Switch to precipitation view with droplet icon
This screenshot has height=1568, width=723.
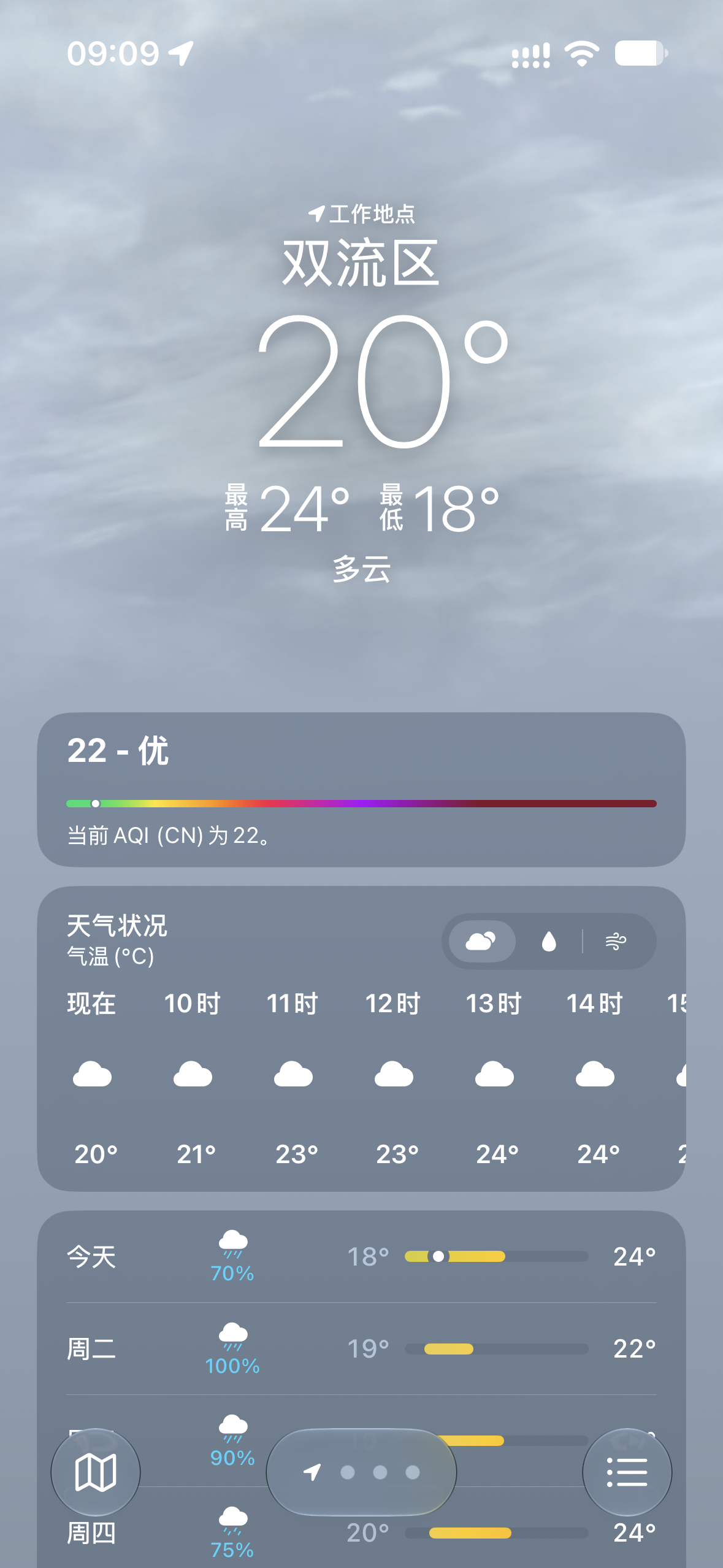(549, 941)
